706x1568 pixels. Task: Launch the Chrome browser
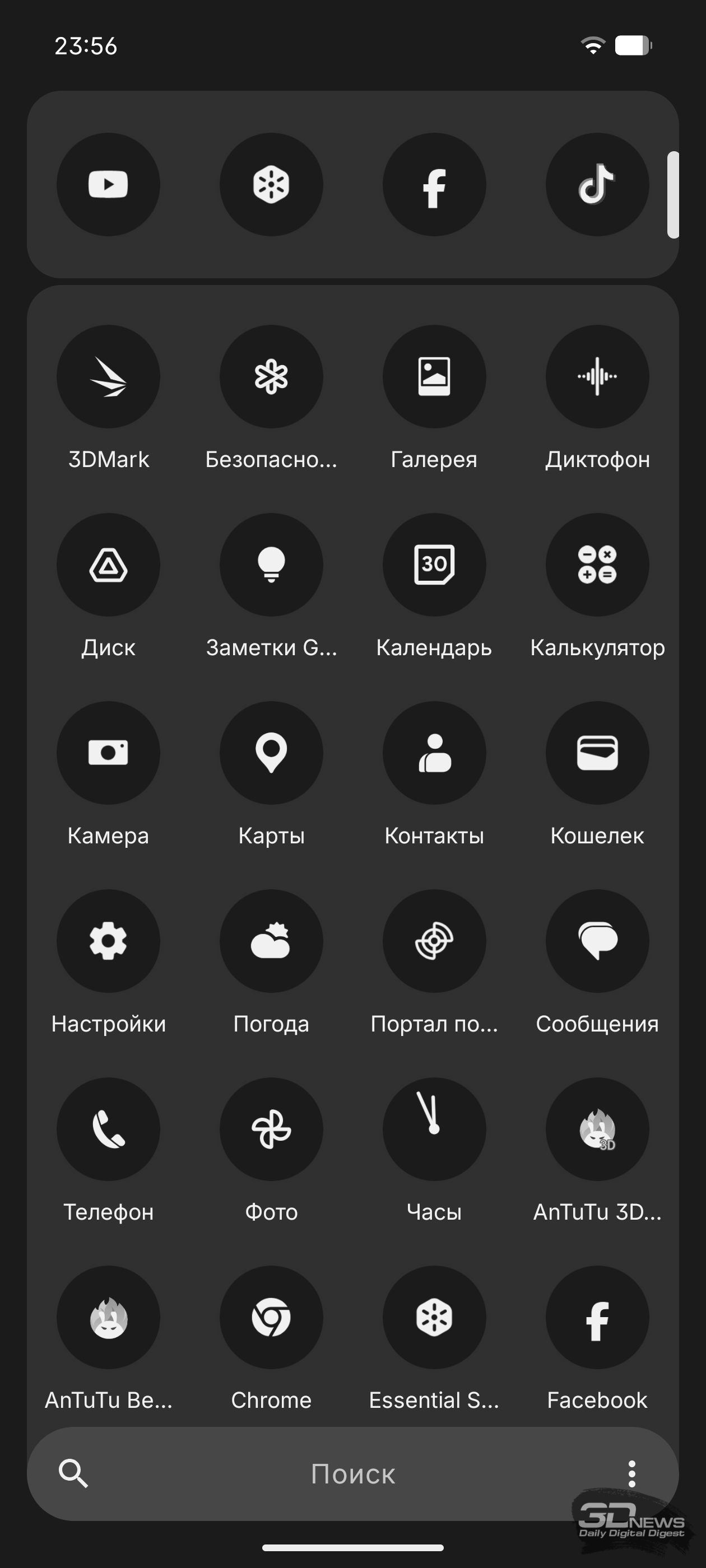[271, 1317]
